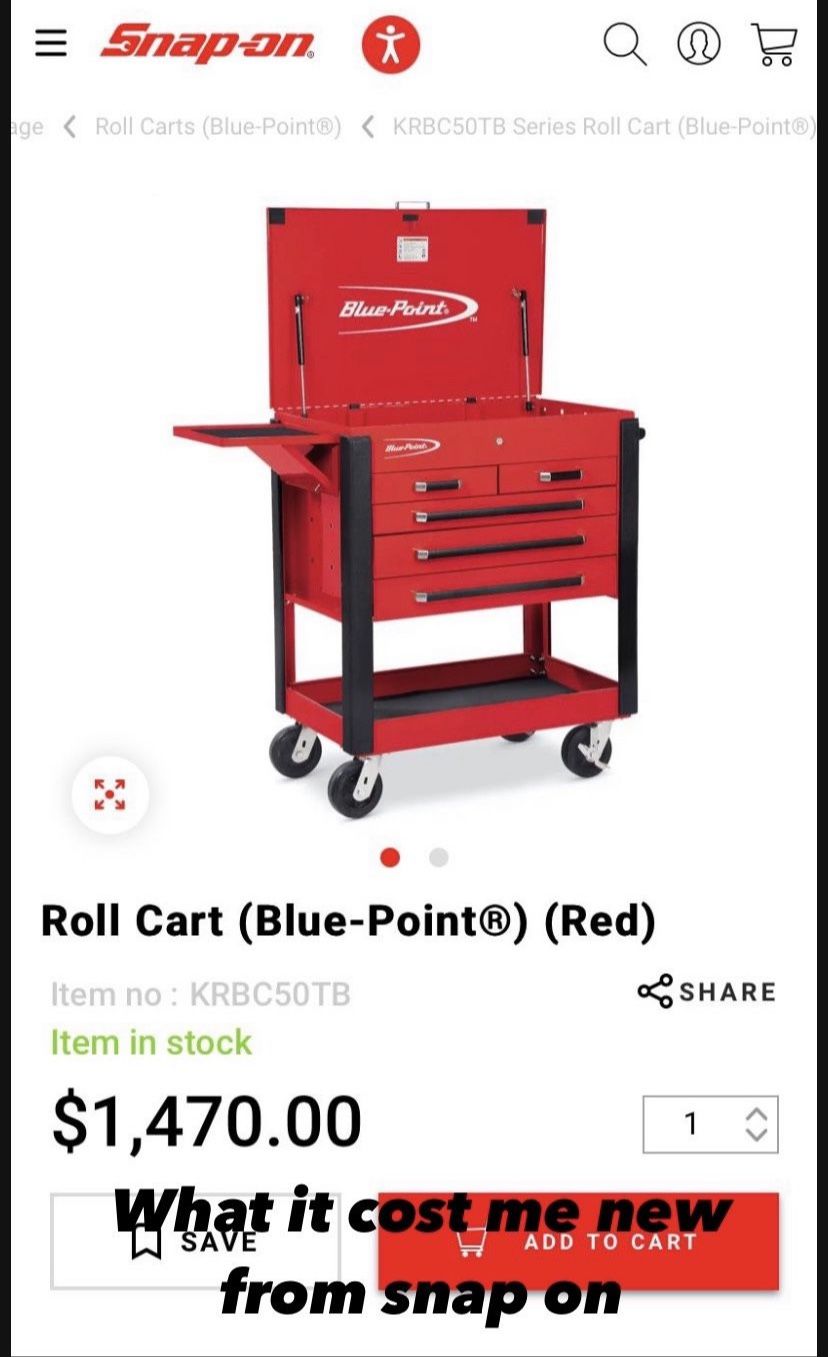Image resolution: width=828 pixels, height=1357 pixels.
Task: Open the search magnifier
Action: [625, 45]
